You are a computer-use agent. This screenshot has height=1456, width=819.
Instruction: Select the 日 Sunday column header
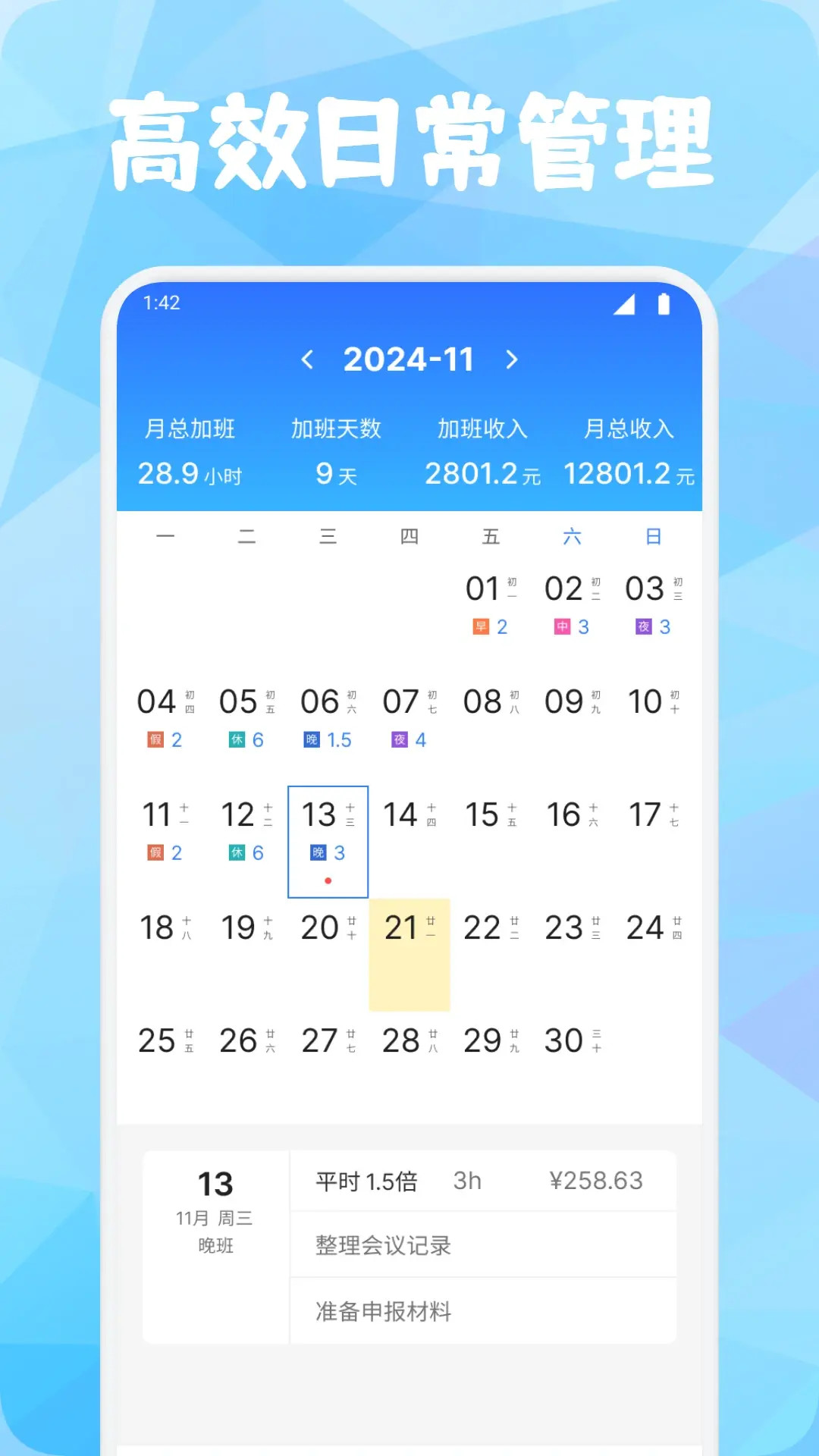[654, 536]
